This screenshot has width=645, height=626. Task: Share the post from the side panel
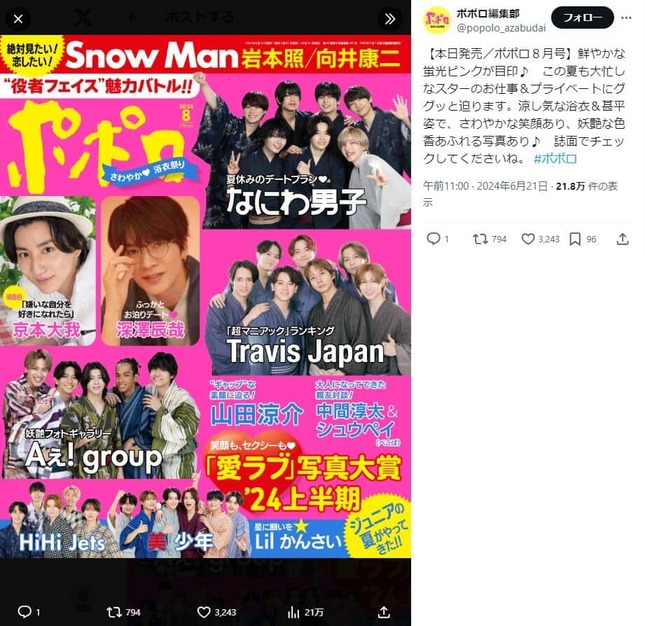[x=622, y=239]
